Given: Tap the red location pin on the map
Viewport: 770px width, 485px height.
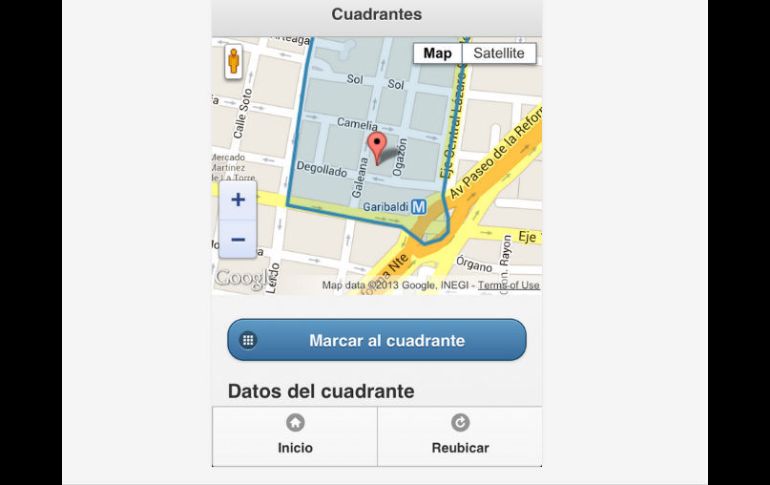Looking at the screenshot, I should click(377, 148).
